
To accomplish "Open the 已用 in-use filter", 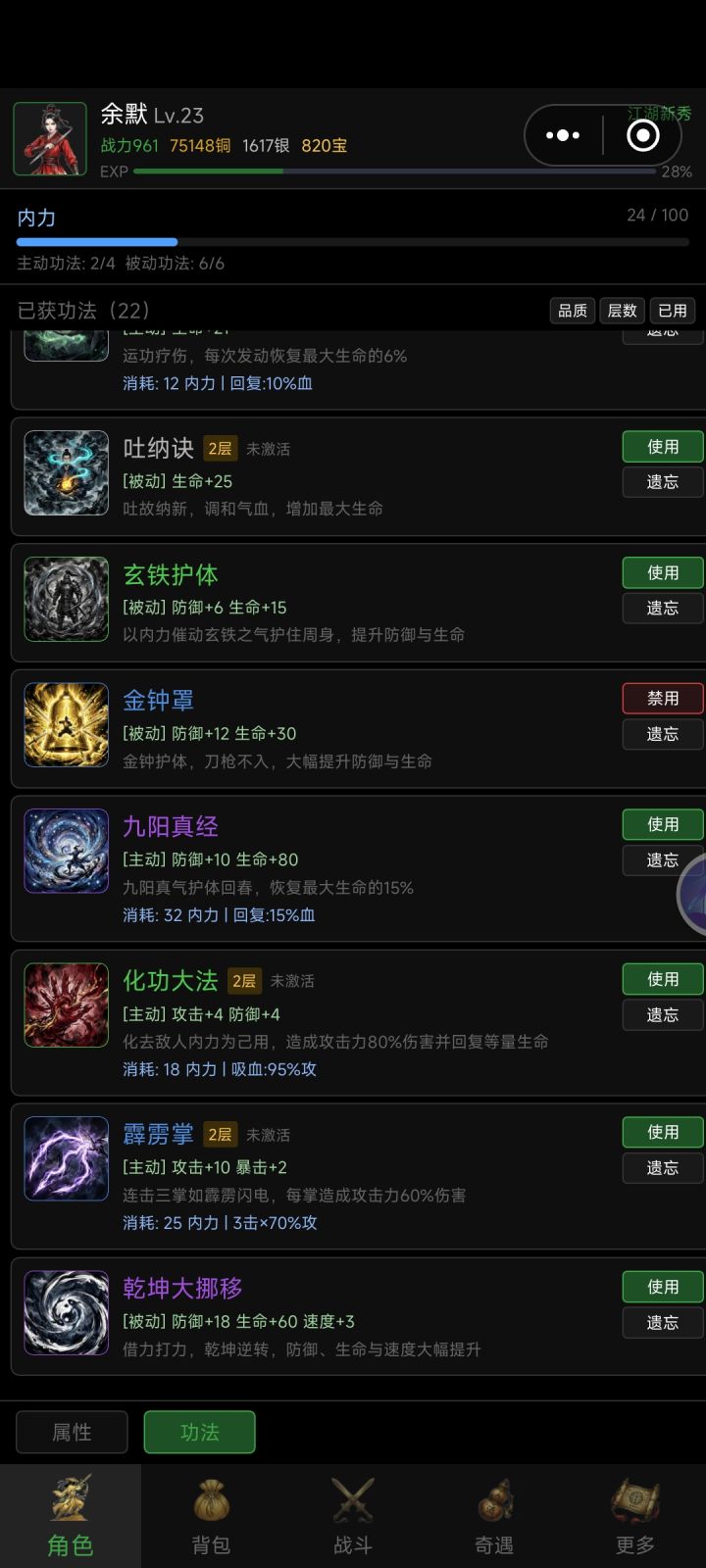I will pos(674,311).
